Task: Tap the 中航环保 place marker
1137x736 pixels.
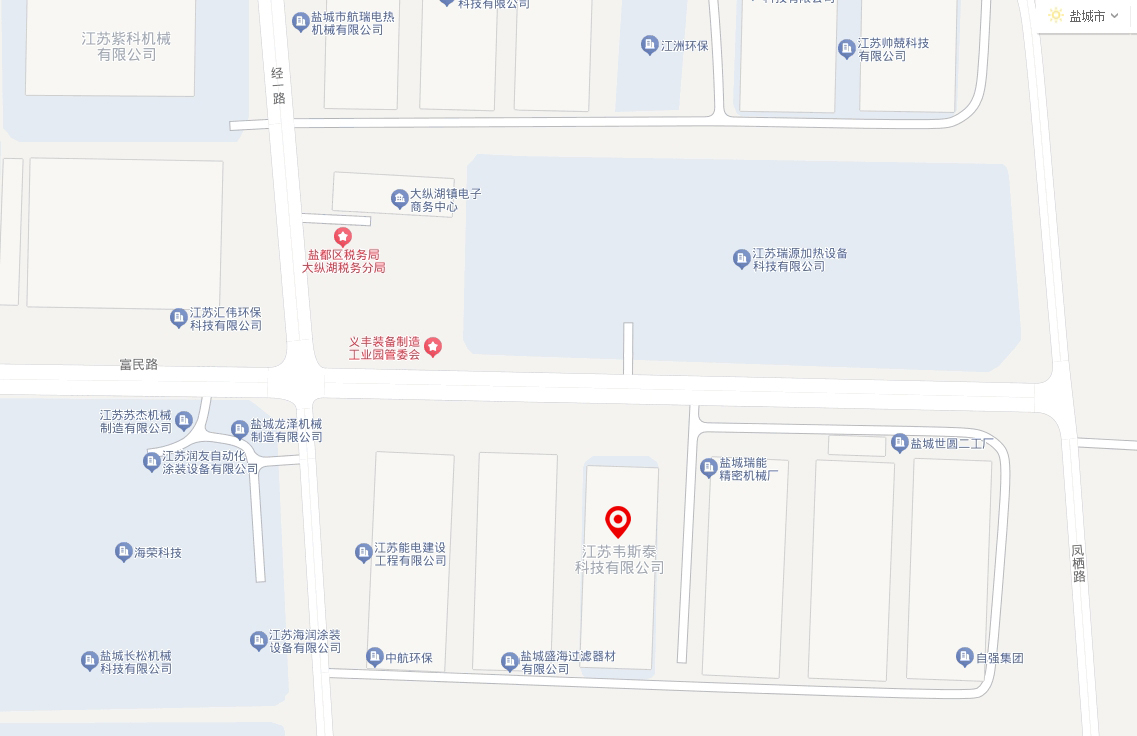Action: tap(375, 657)
